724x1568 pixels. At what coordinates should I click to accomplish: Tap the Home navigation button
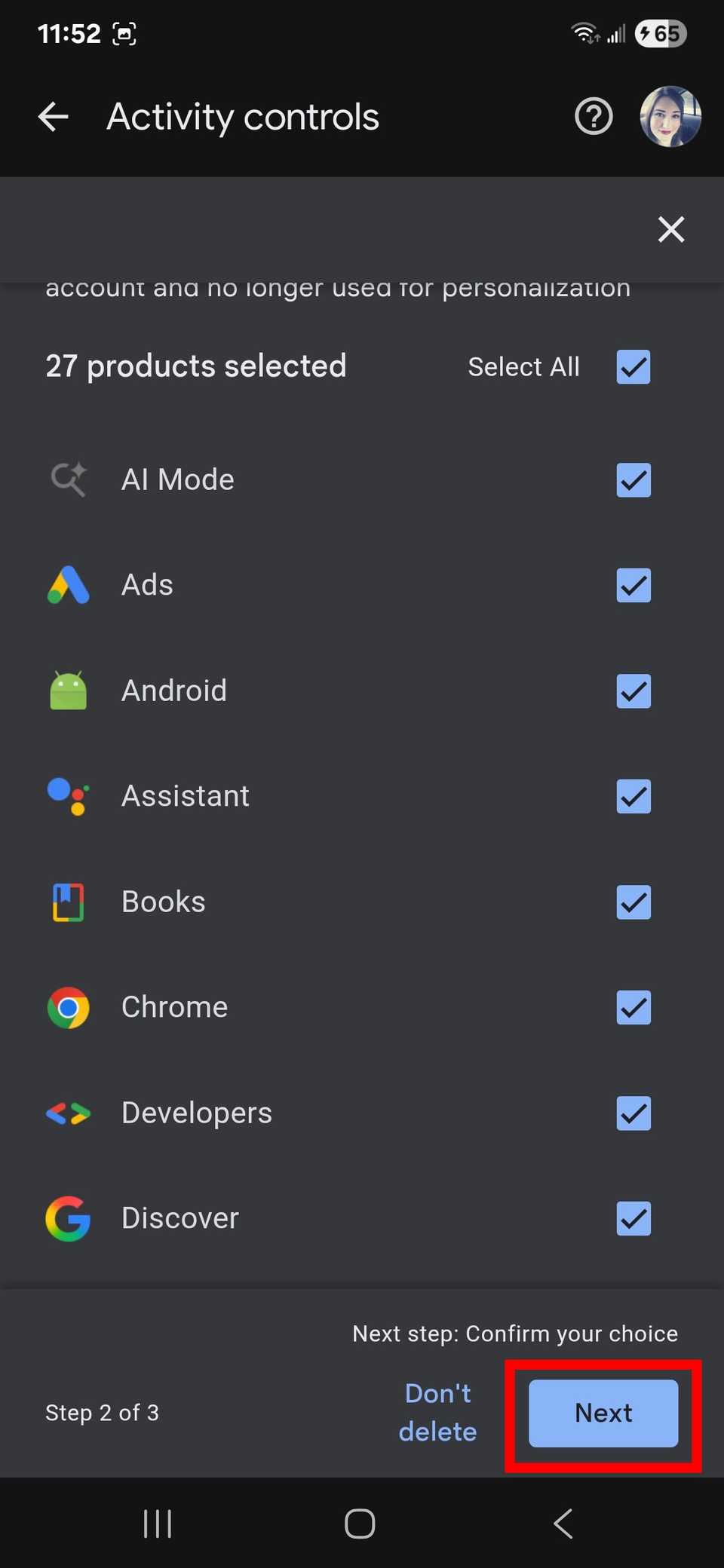click(360, 1522)
